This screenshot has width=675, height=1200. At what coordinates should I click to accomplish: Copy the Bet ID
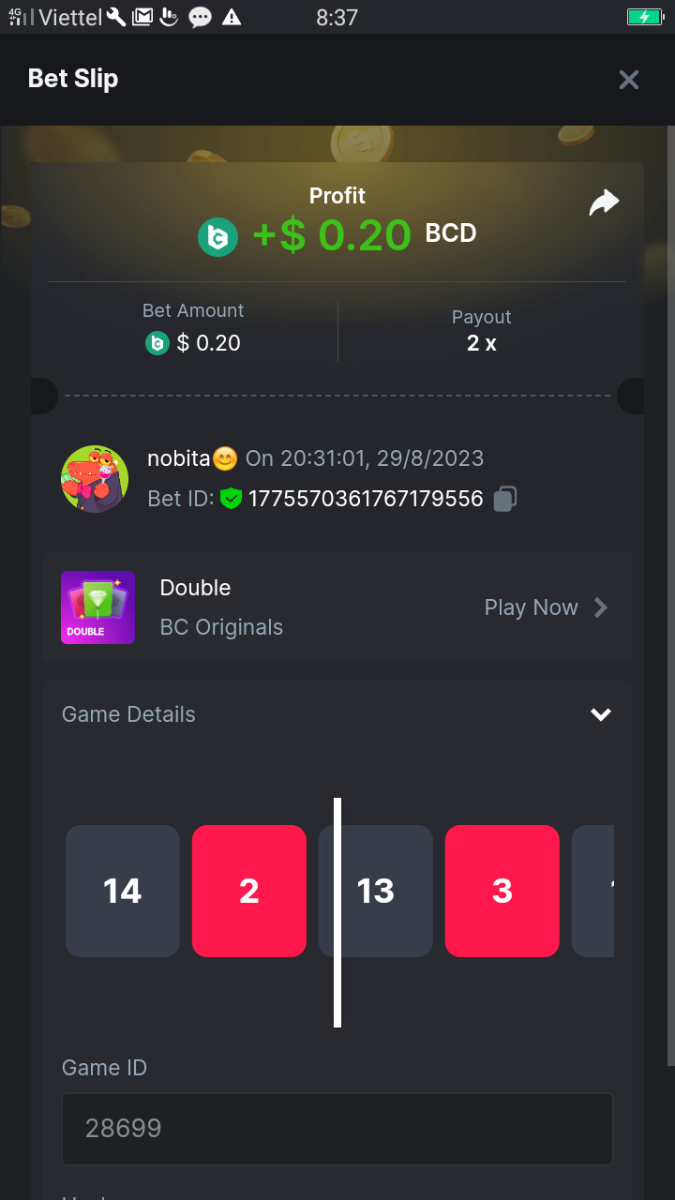pos(506,498)
